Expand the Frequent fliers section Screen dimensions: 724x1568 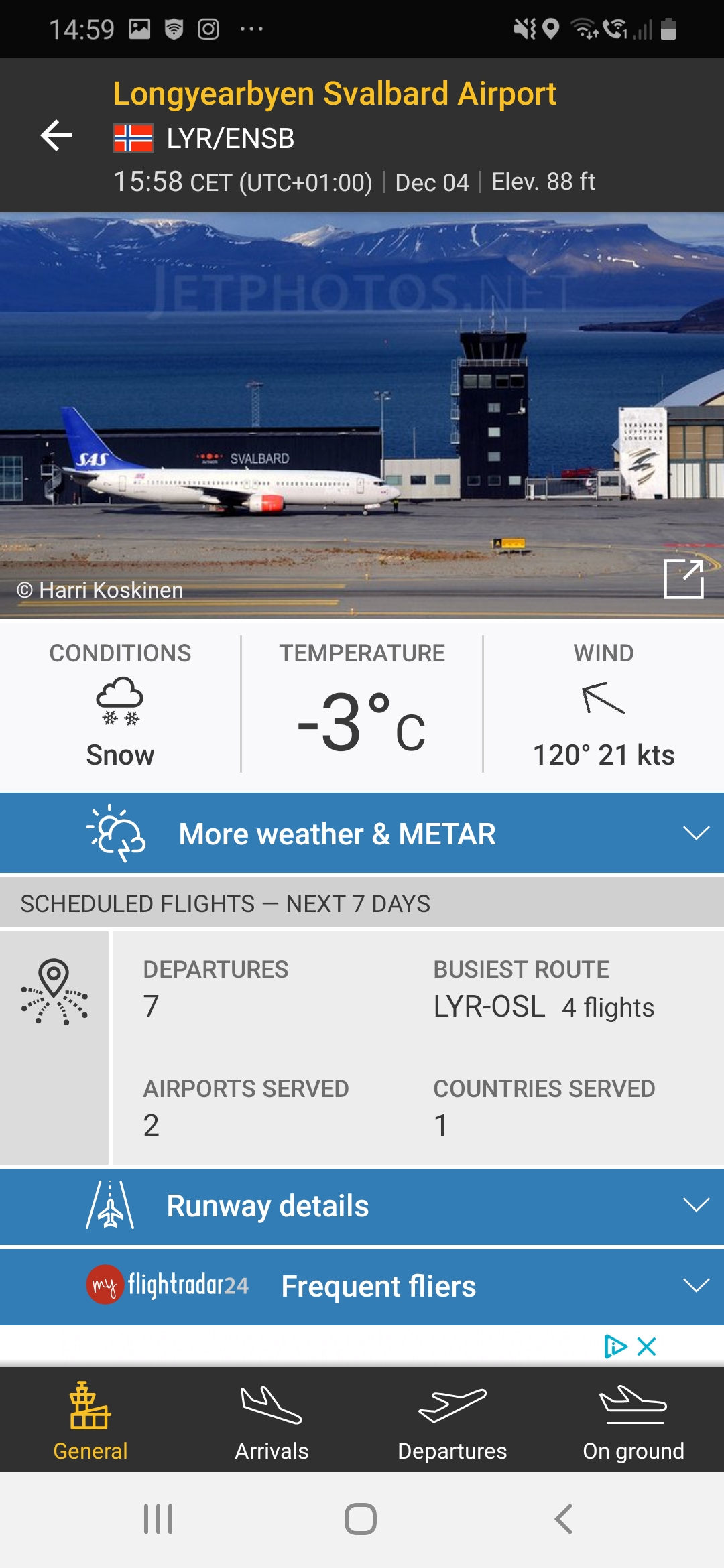[x=362, y=1286]
